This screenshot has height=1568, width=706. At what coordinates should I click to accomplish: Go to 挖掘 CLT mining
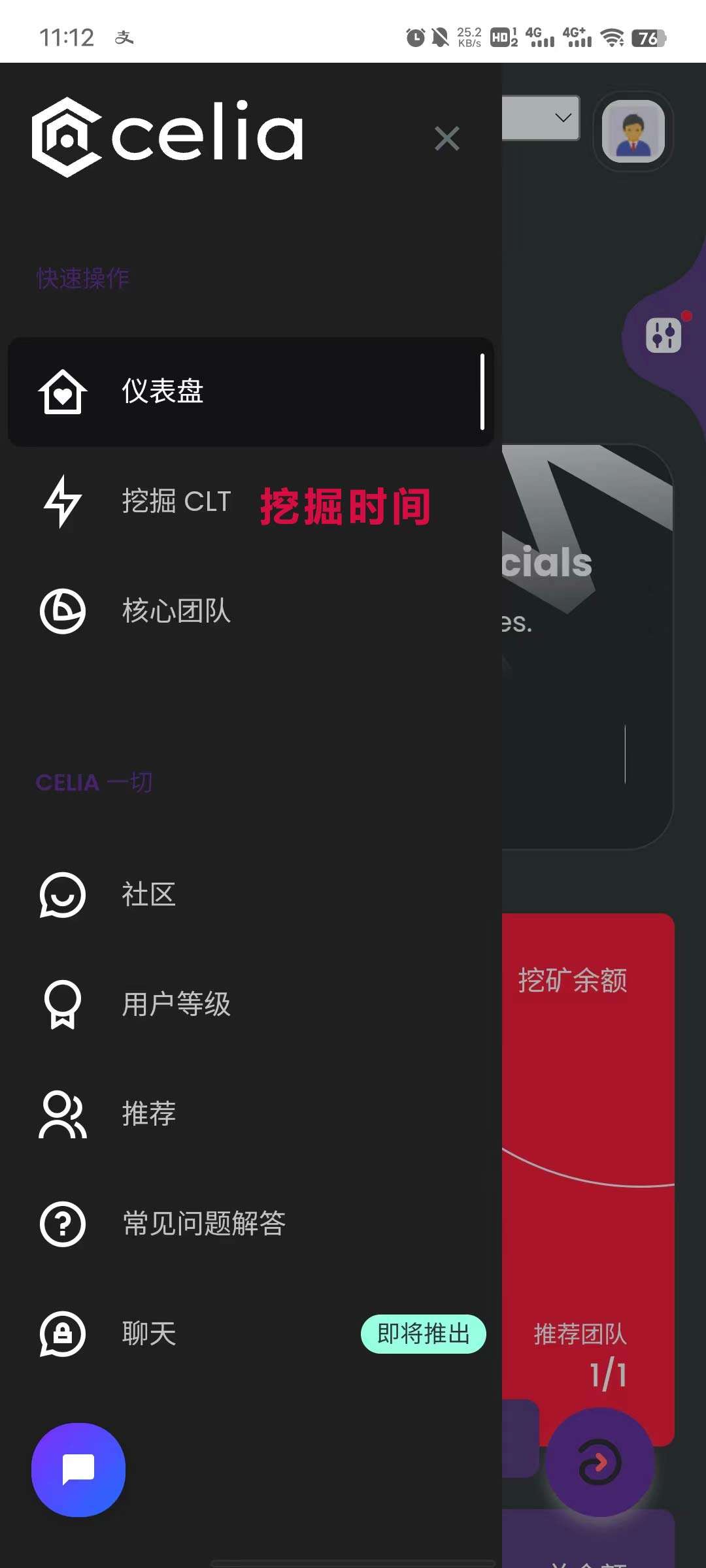(175, 502)
